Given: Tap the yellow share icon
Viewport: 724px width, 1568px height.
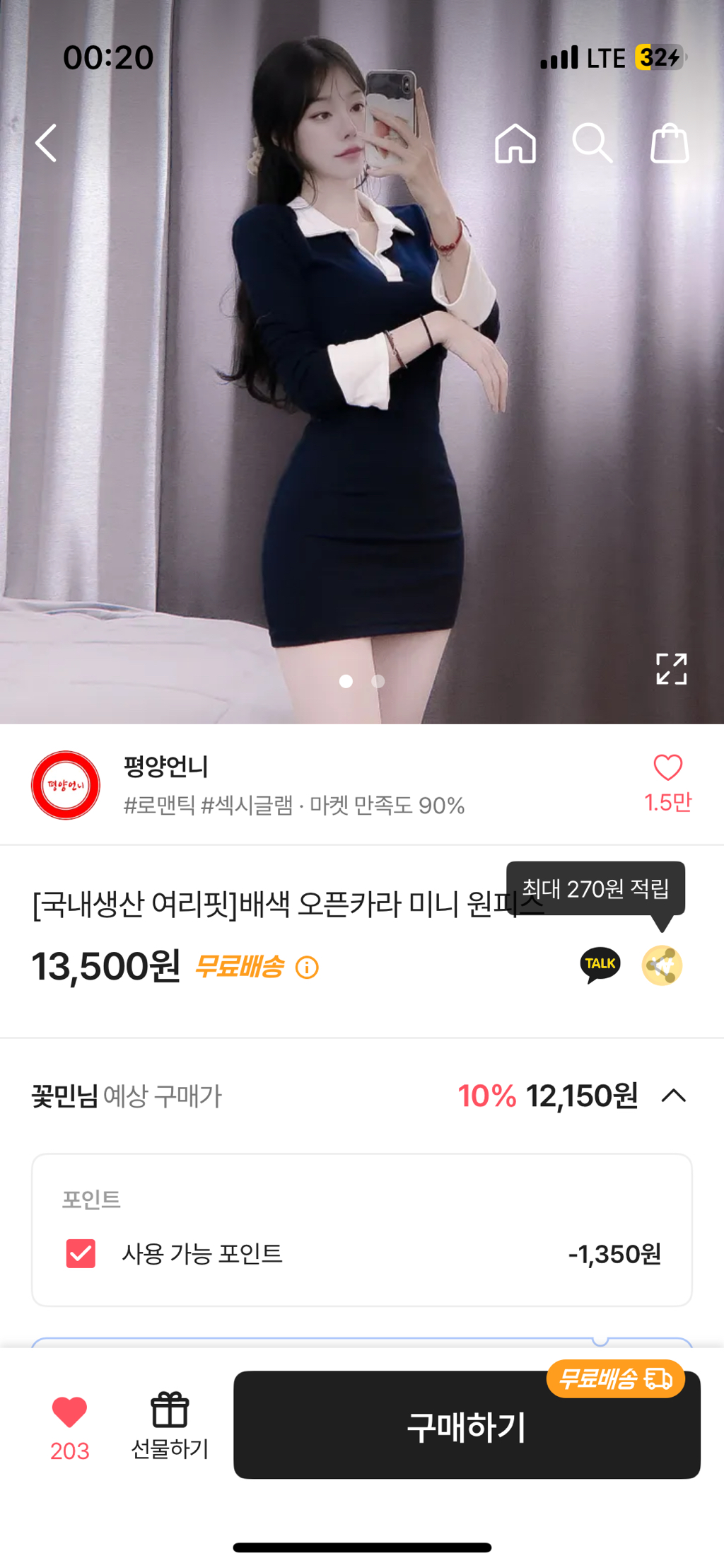Looking at the screenshot, I should tap(662, 965).
